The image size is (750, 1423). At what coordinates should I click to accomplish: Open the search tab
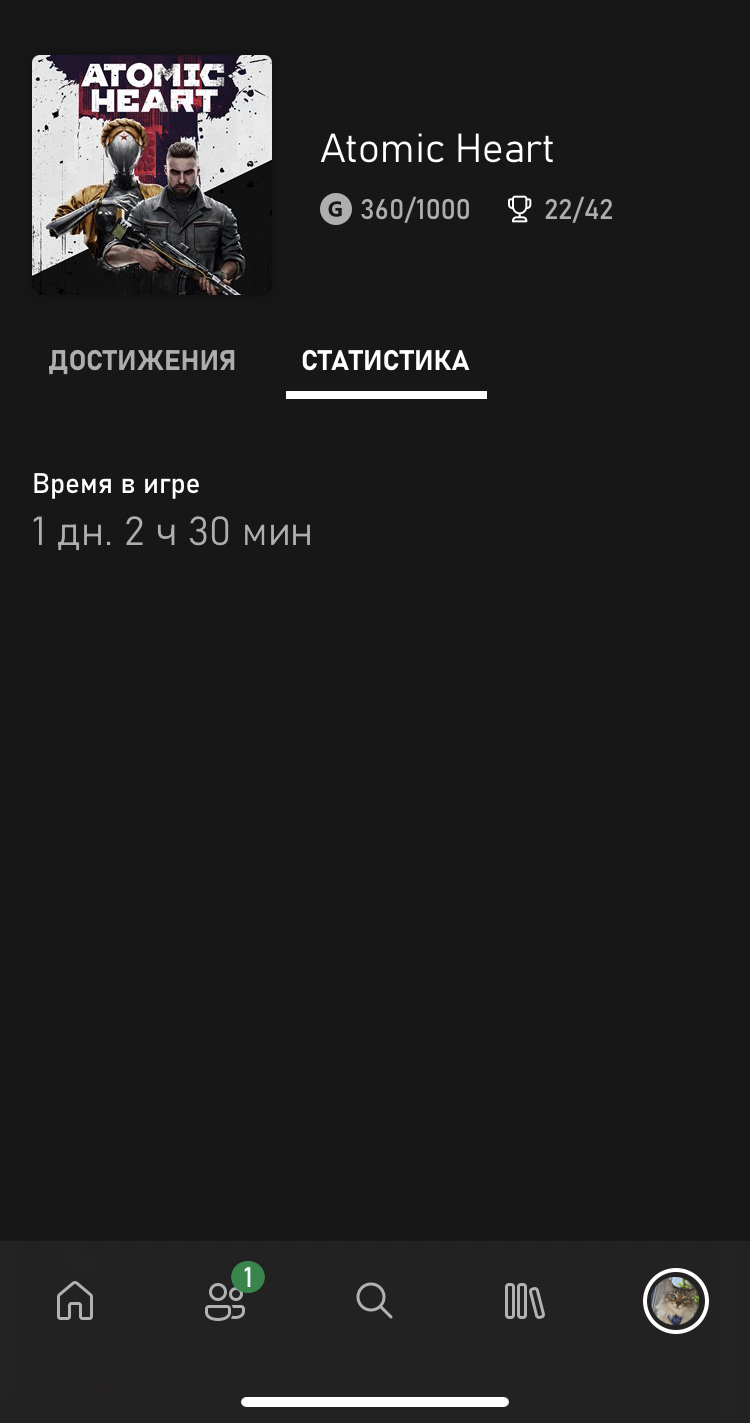pos(374,1301)
